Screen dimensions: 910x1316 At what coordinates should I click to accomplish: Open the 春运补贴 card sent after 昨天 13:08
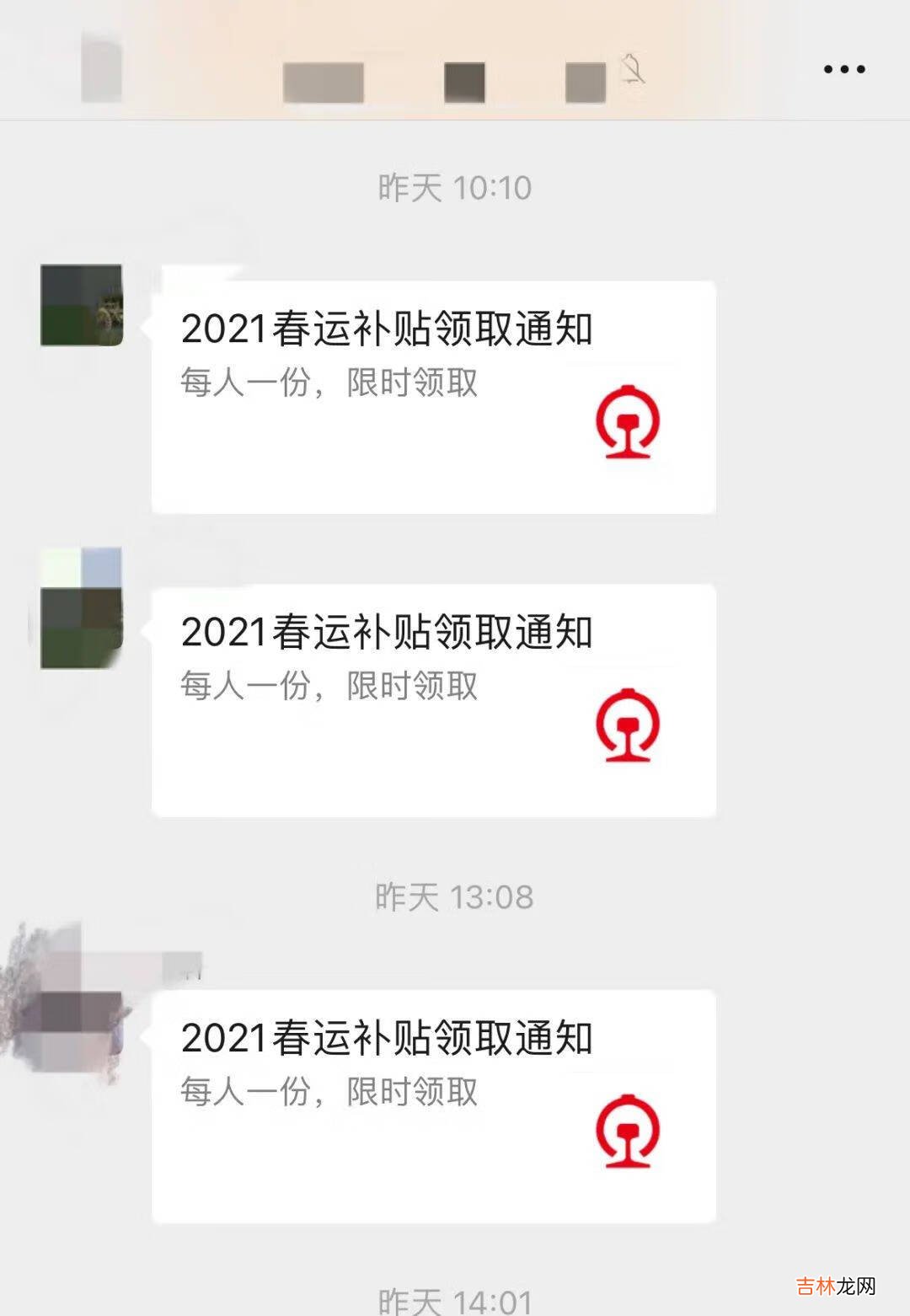point(433,1106)
